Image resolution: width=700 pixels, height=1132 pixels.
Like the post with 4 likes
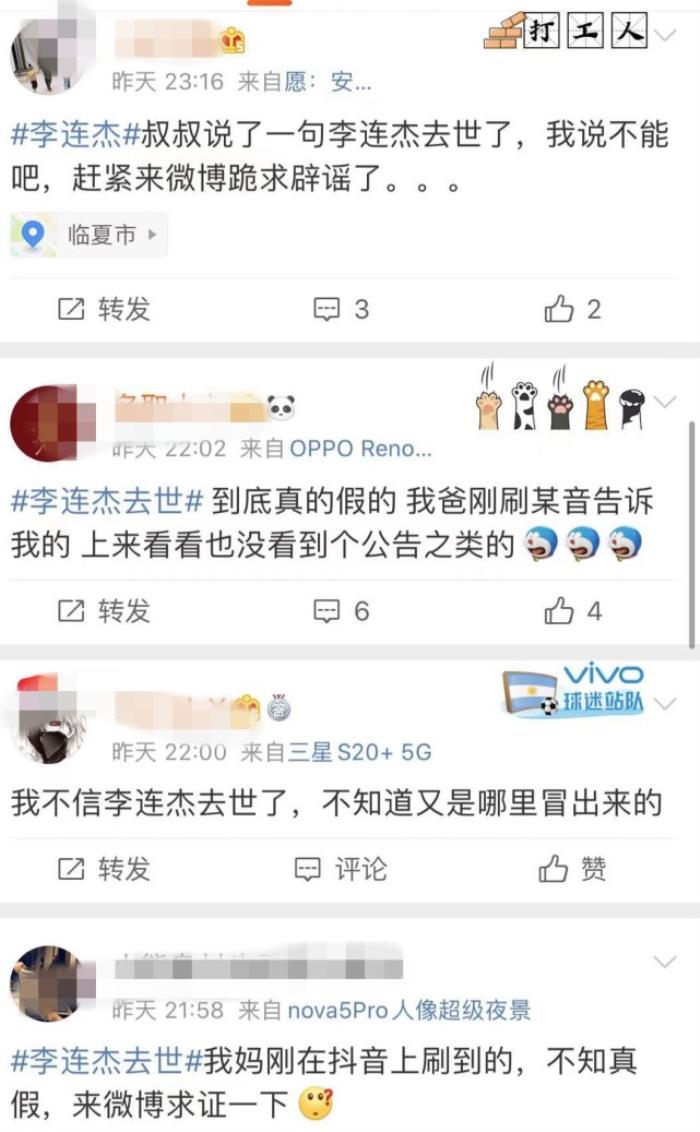coord(573,610)
